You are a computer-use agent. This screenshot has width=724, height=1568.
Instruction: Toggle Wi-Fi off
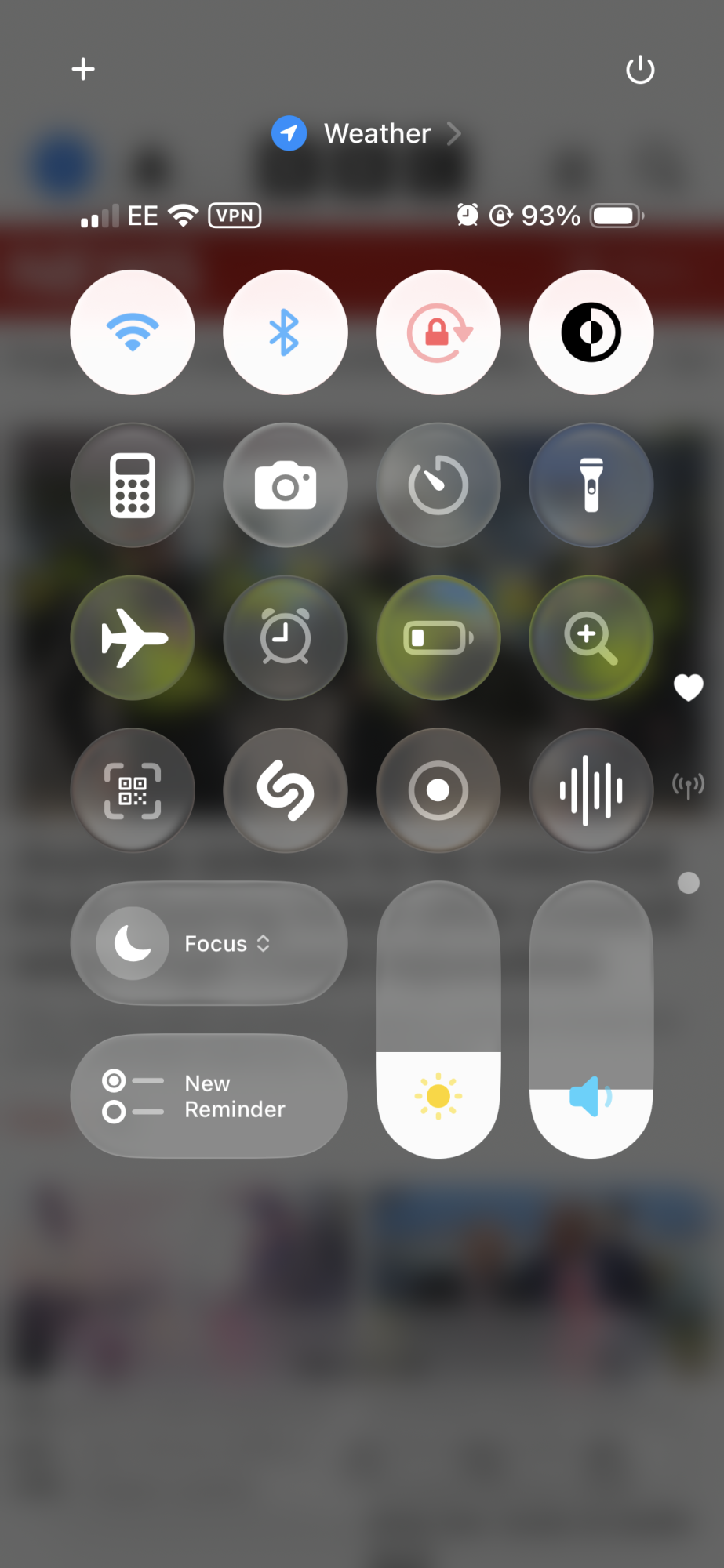click(133, 332)
